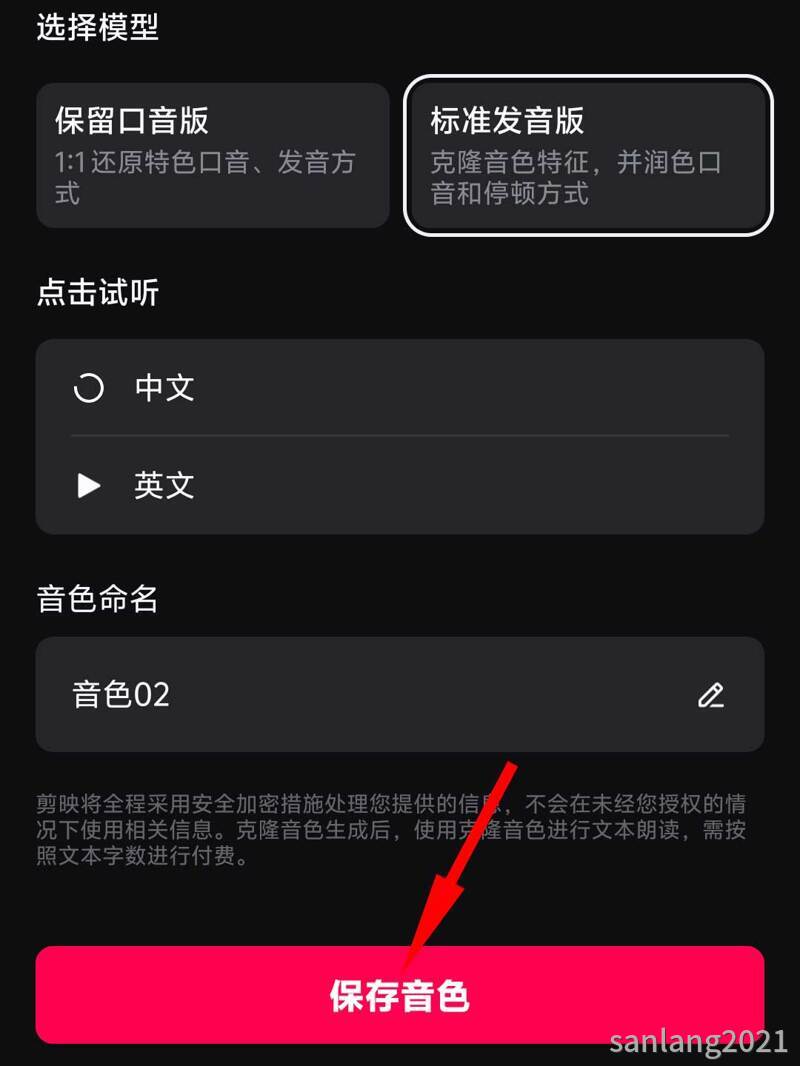
Task: Choose the accent-preserving voice model option
Action: [x=212, y=155]
